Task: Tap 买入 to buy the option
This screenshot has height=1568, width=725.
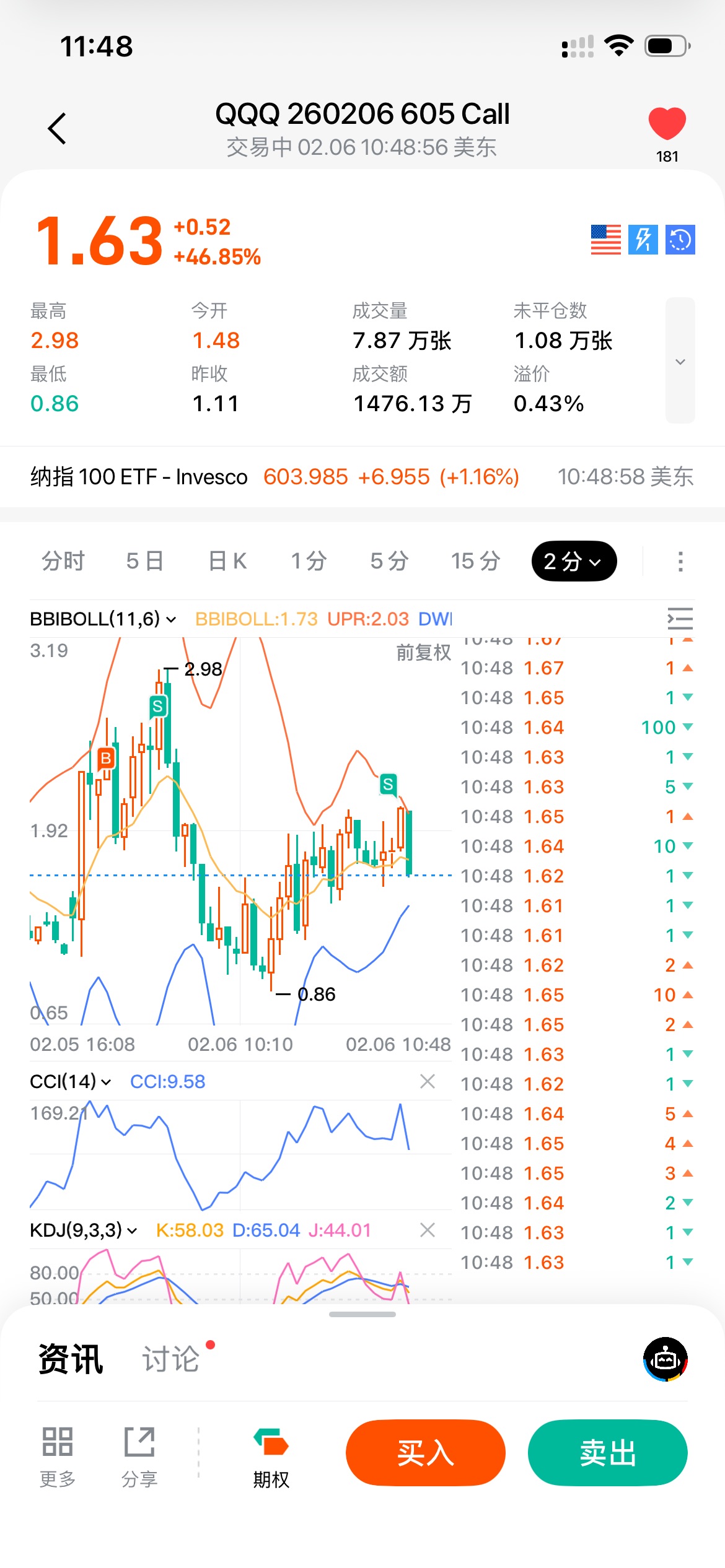Action: pos(425,1452)
